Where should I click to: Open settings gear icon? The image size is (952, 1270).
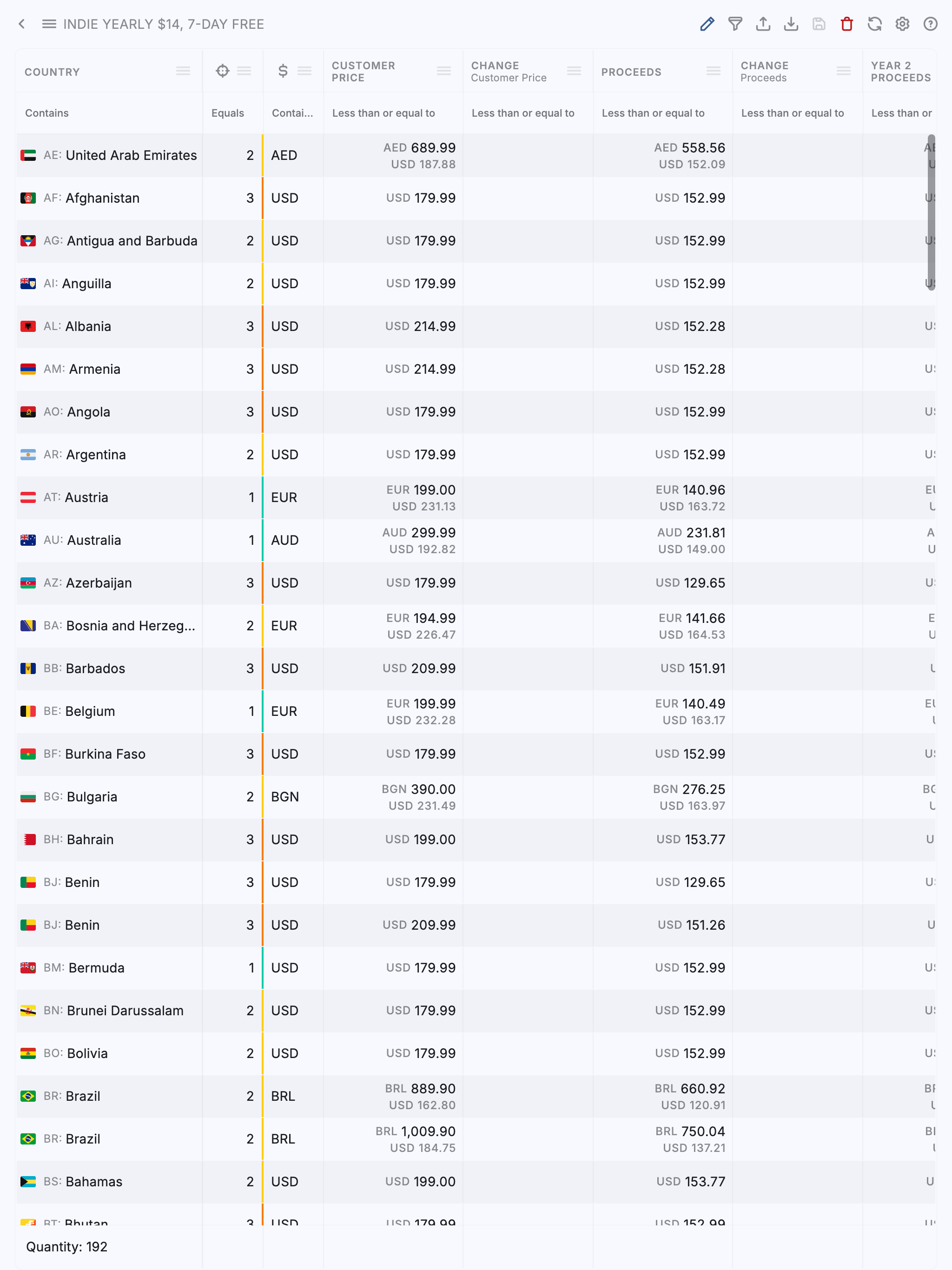click(903, 24)
